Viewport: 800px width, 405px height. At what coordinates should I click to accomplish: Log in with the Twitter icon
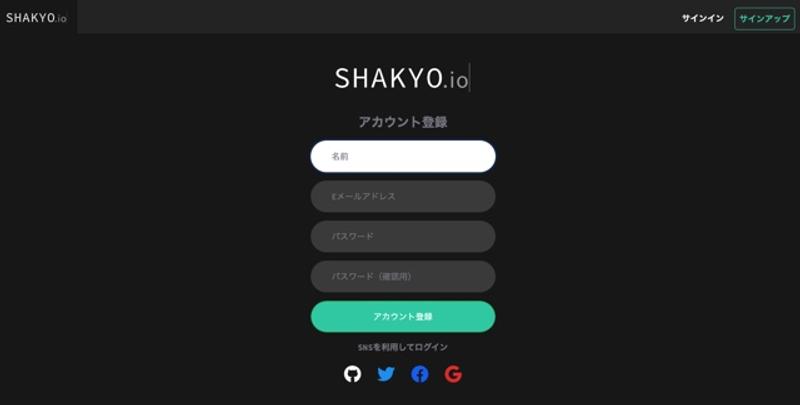386,374
